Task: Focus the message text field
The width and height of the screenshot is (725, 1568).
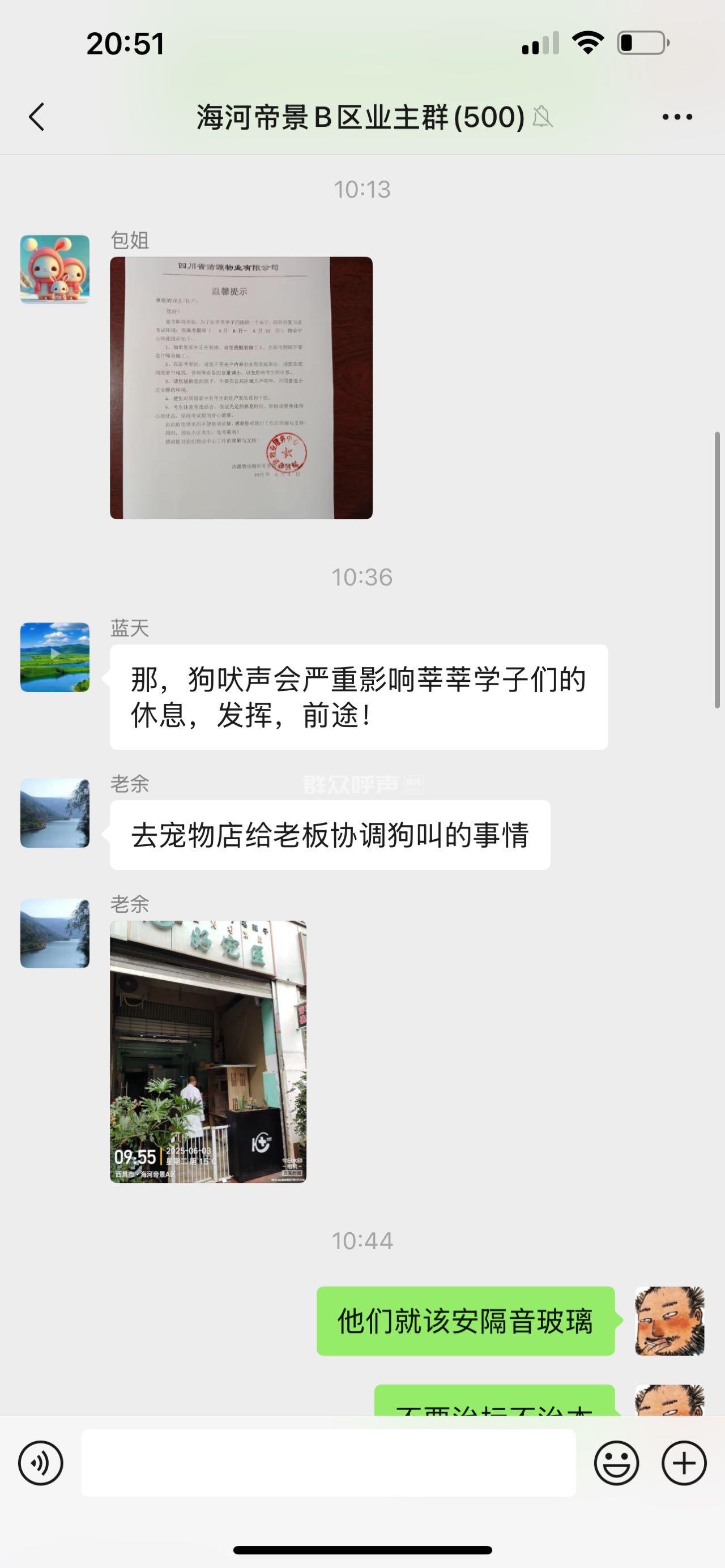Action: click(328, 1463)
